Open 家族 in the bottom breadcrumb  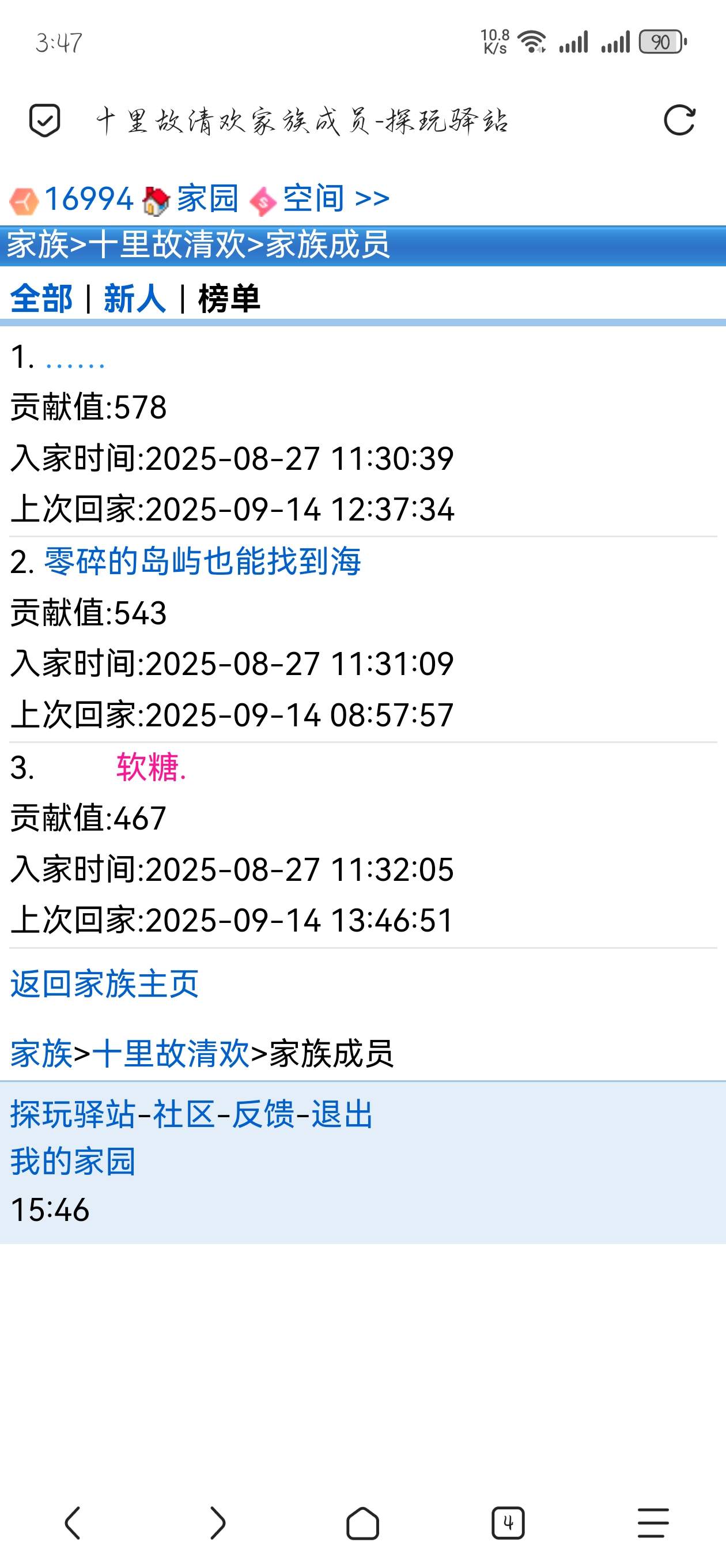(x=41, y=1054)
